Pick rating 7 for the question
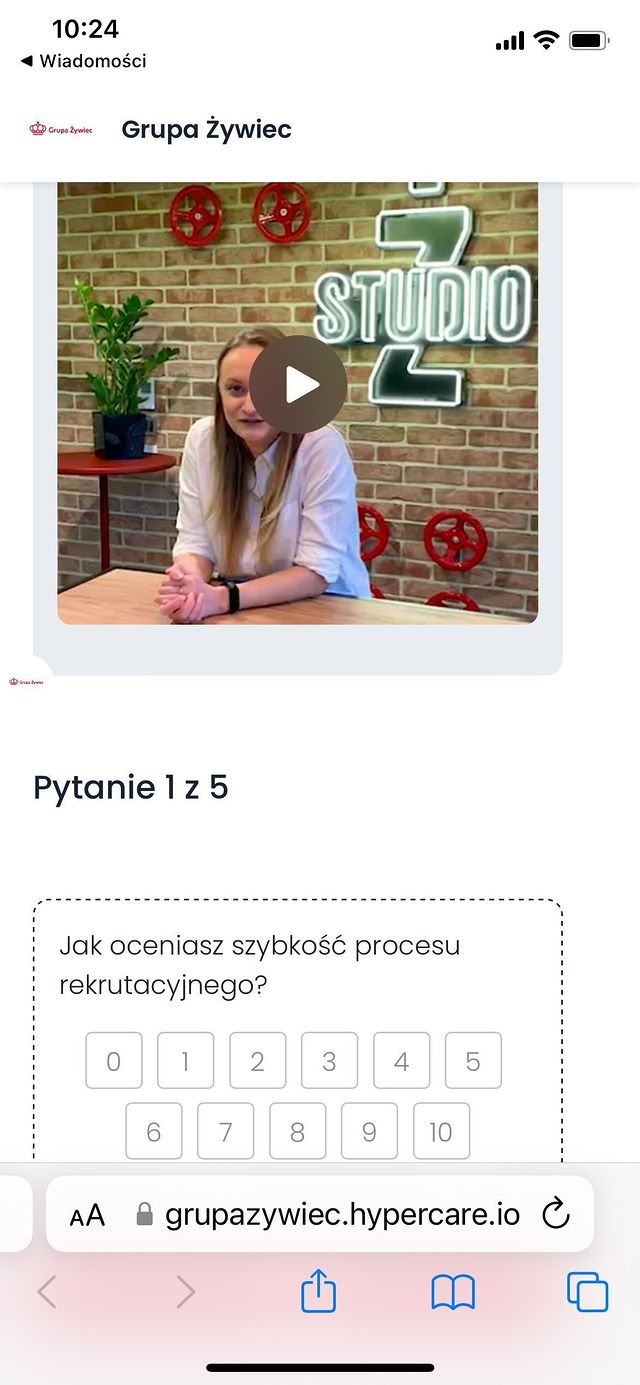The width and height of the screenshot is (640, 1385). click(226, 1131)
